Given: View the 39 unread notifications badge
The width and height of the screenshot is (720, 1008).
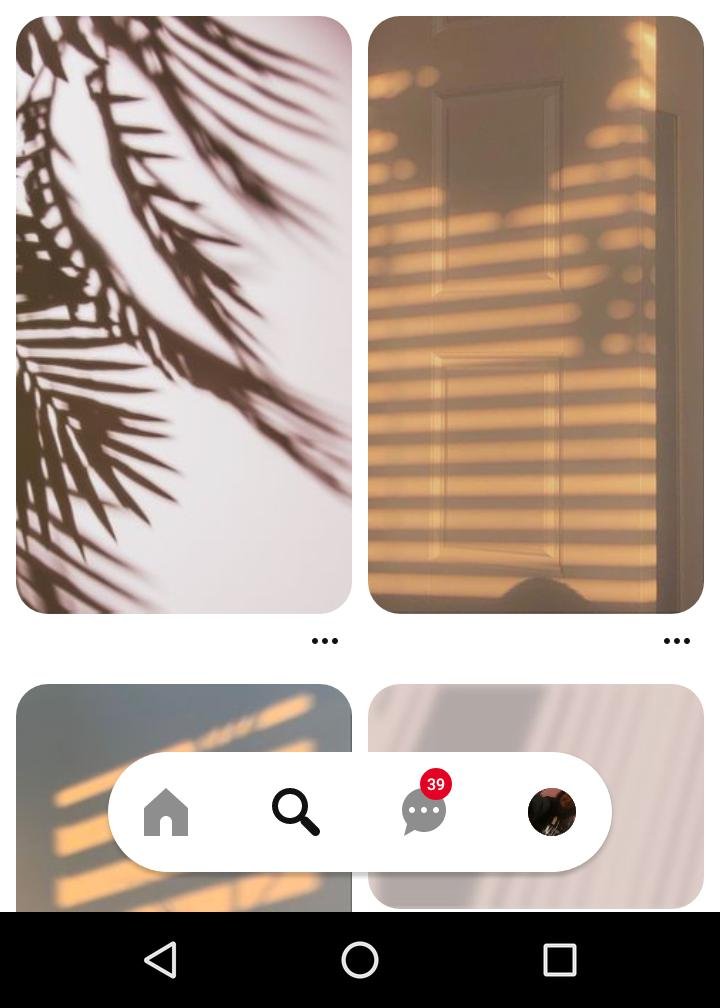Looking at the screenshot, I should point(435,786).
